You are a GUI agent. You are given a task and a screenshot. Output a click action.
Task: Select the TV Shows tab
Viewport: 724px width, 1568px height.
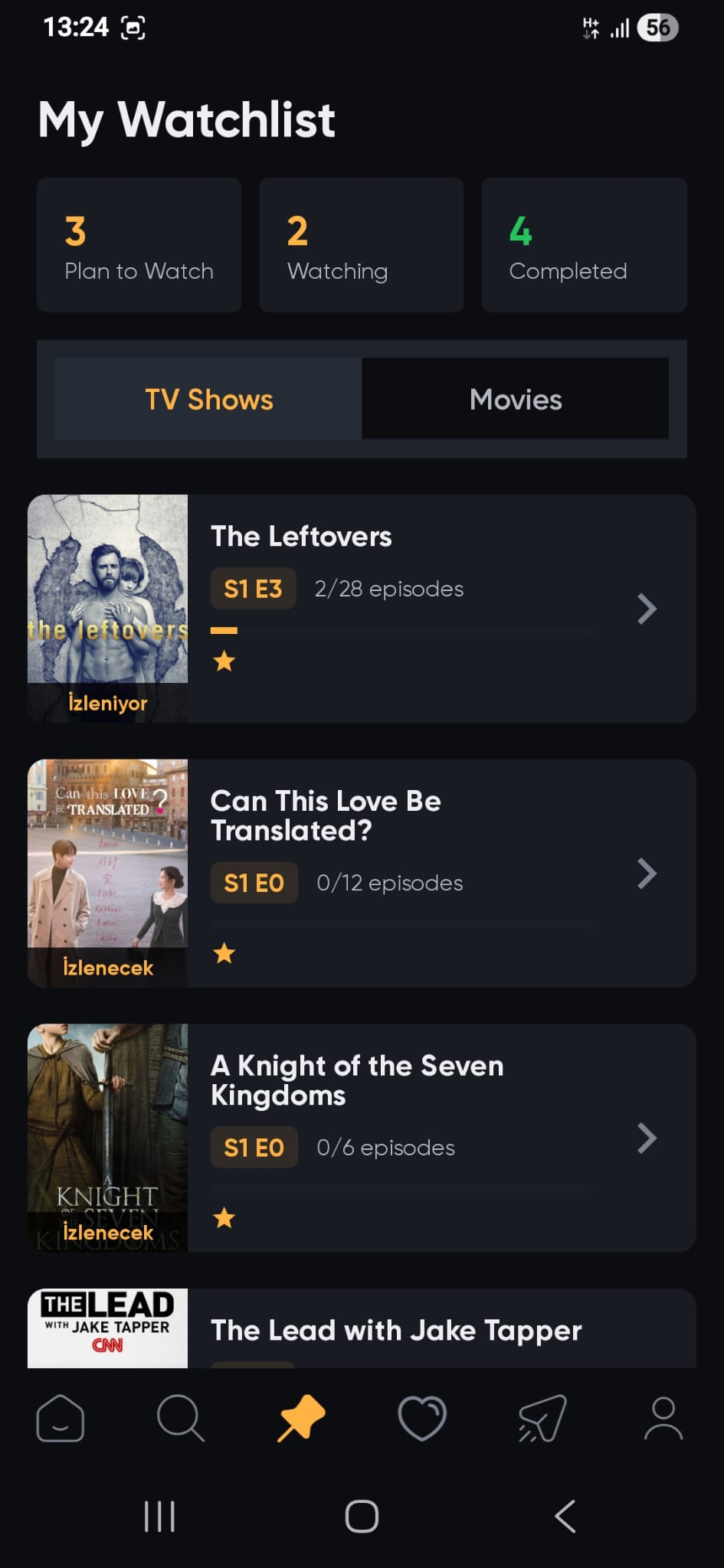[x=208, y=399]
